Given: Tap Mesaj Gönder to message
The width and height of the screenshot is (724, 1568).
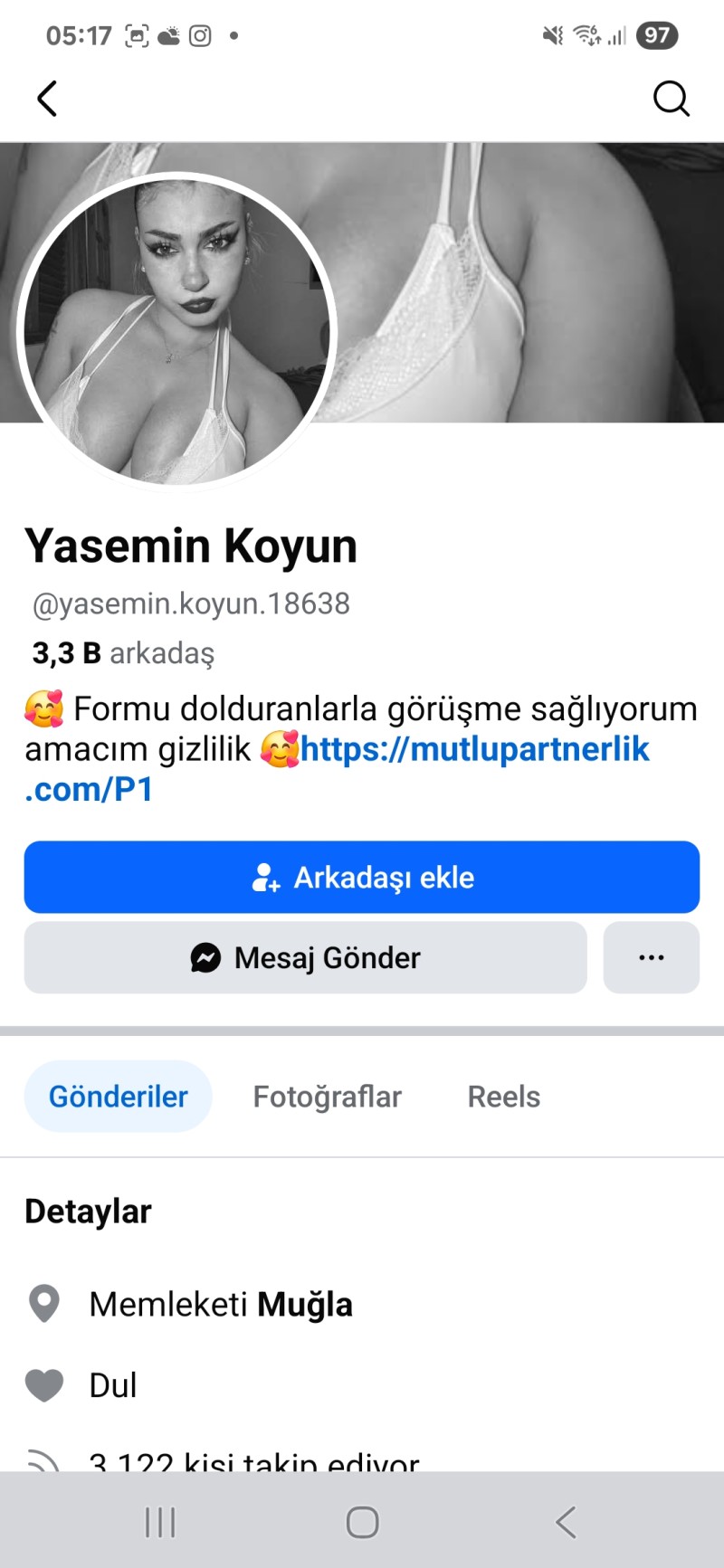Looking at the screenshot, I should click(305, 957).
